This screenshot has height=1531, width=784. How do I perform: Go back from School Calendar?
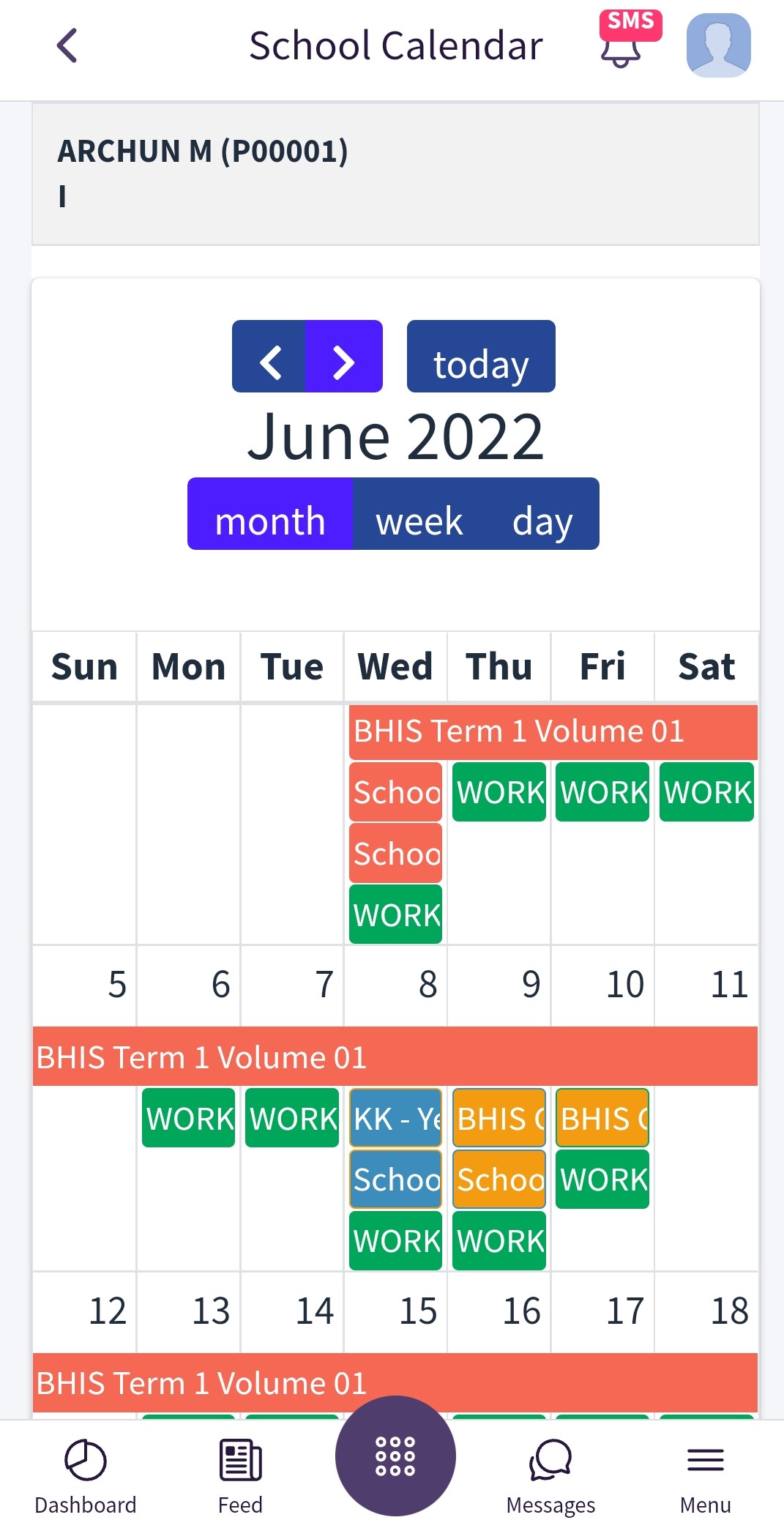[67, 45]
